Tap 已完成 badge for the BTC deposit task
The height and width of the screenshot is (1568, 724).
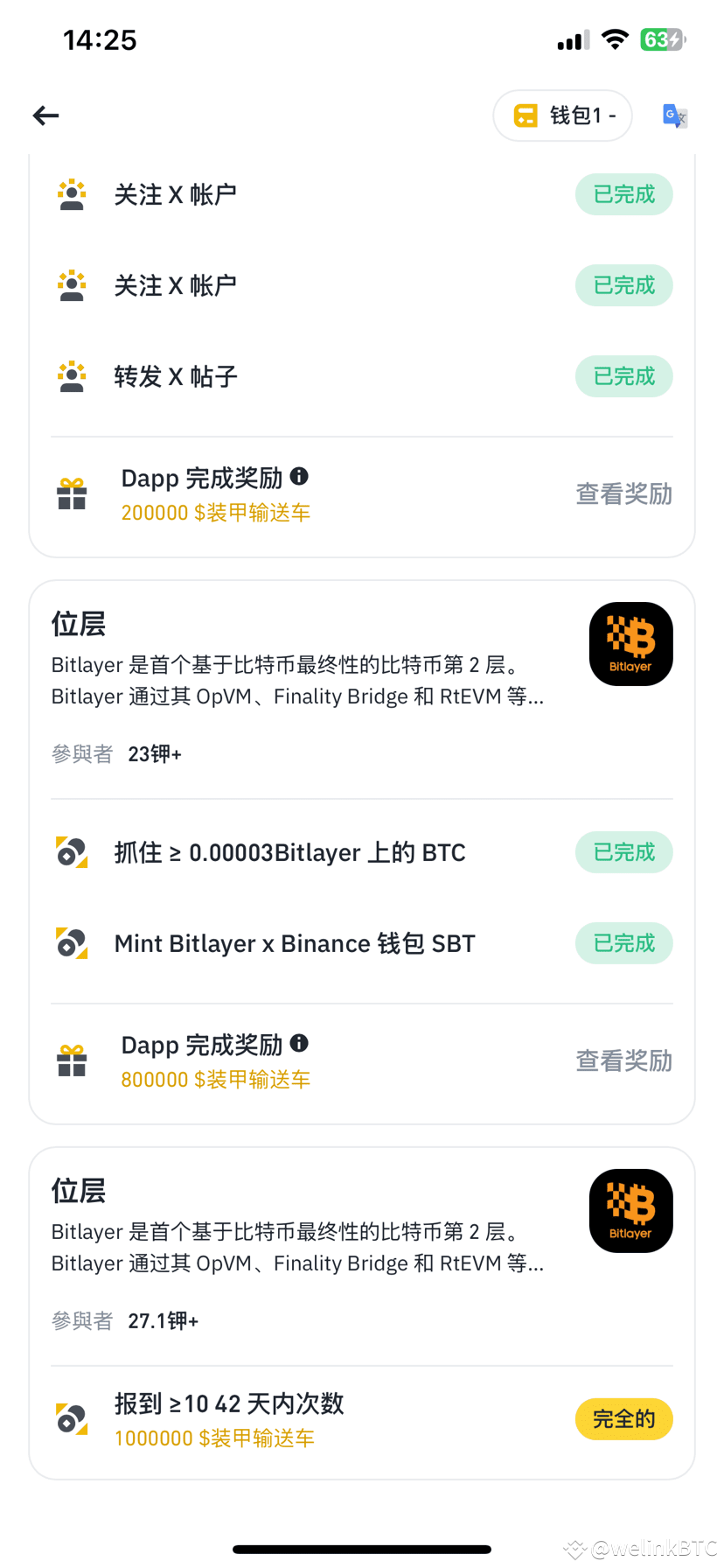pyautogui.click(x=623, y=851)
